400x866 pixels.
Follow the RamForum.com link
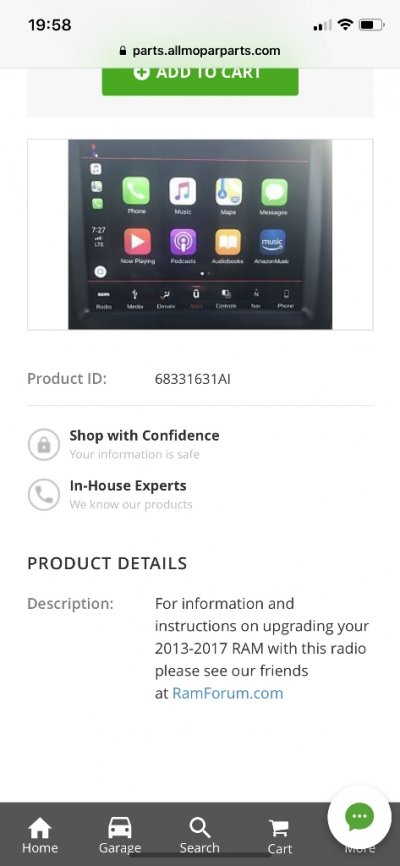coord(228,693)
